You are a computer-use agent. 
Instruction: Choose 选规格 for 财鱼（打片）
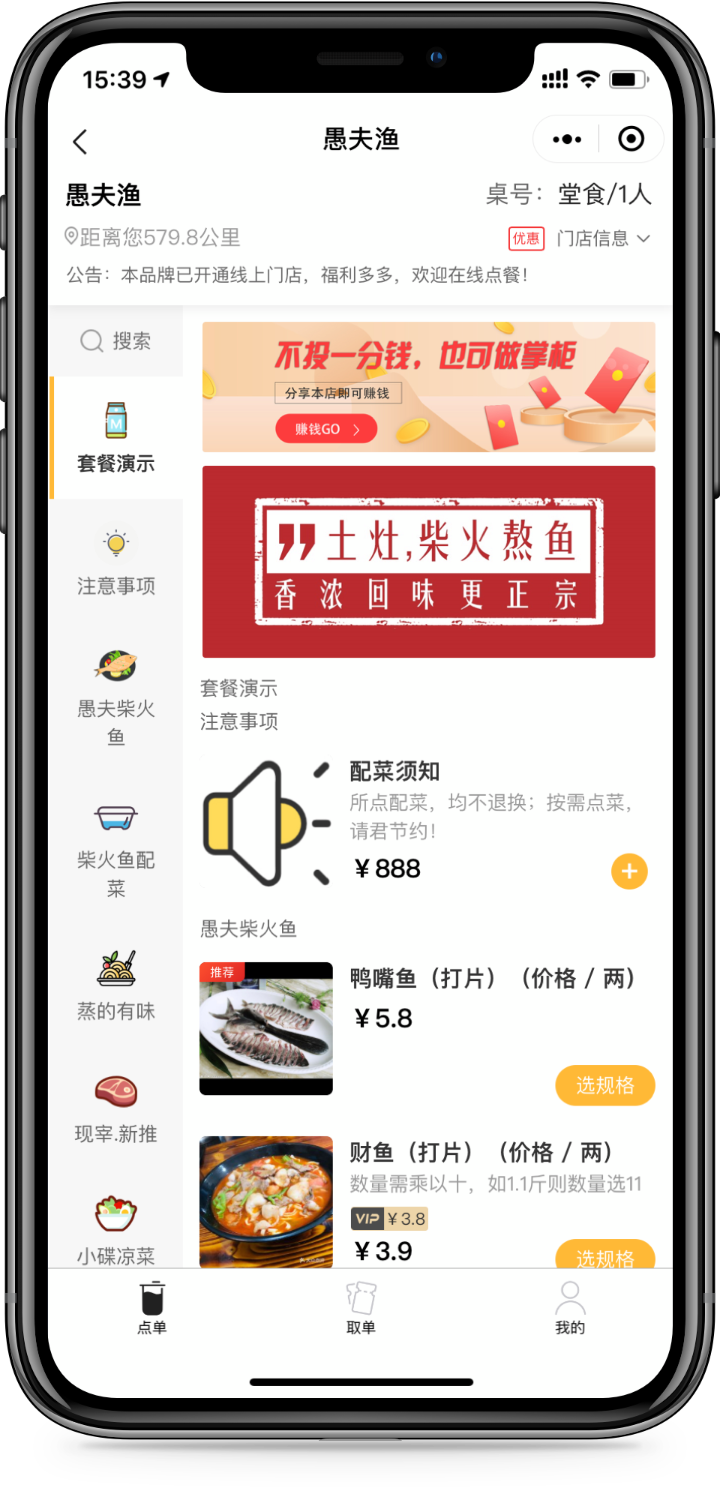(604, 1256)
